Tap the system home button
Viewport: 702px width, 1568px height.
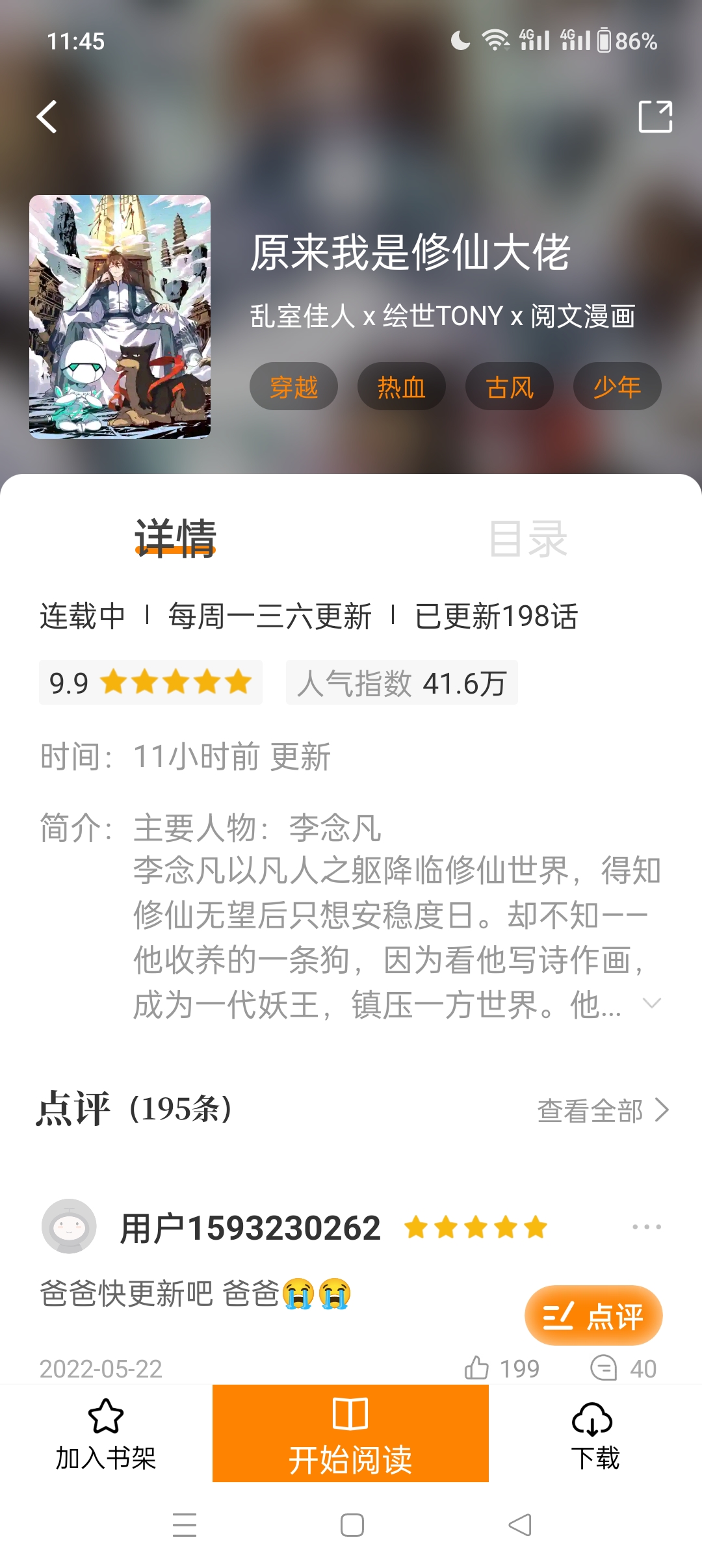[x=352, y=1525]
